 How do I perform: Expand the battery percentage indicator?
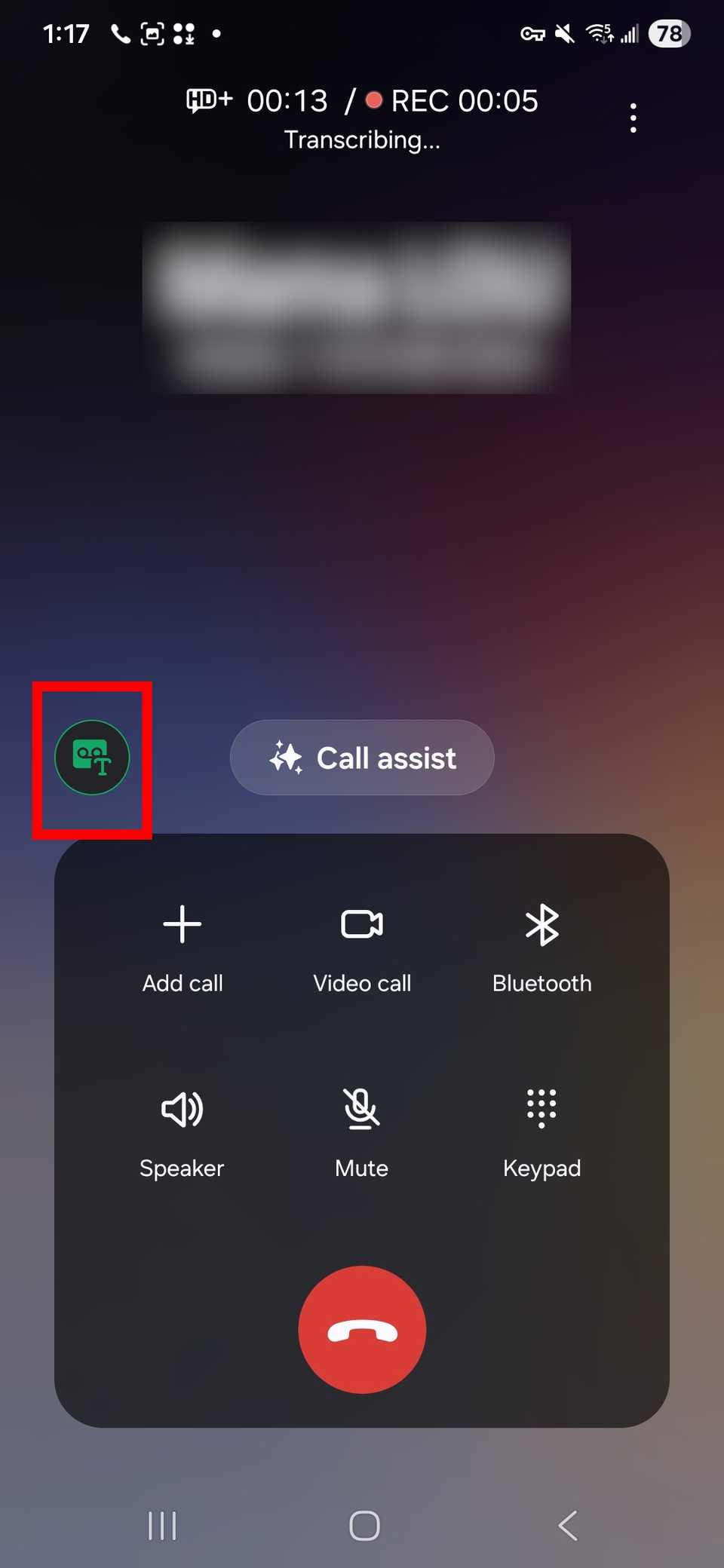tap(668, 32)
